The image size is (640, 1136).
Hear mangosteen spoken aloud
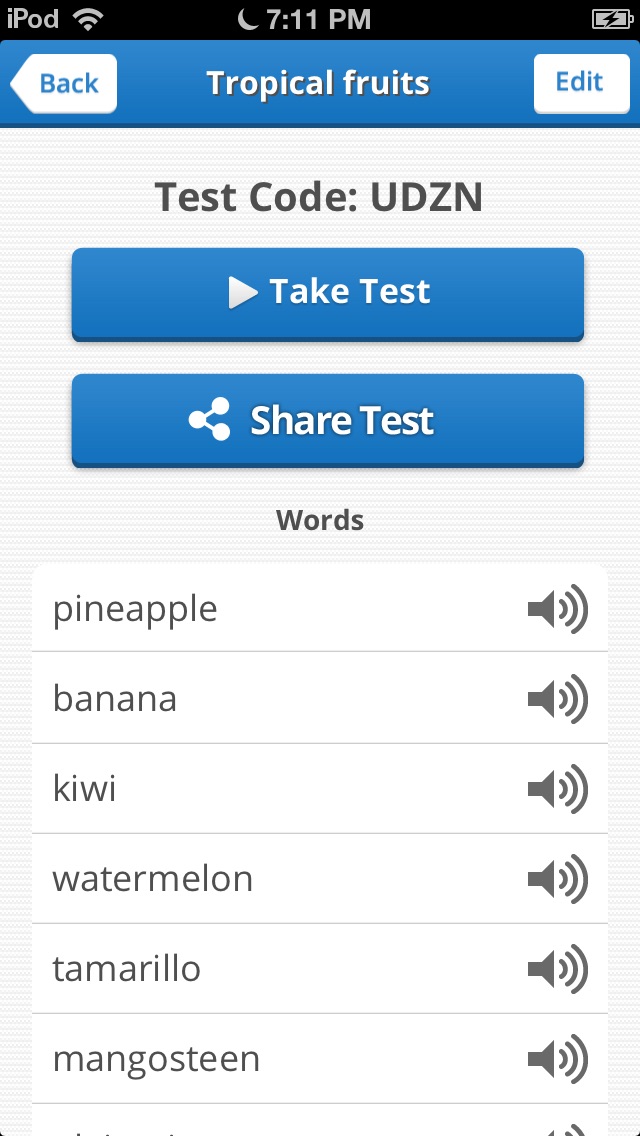557,1059
